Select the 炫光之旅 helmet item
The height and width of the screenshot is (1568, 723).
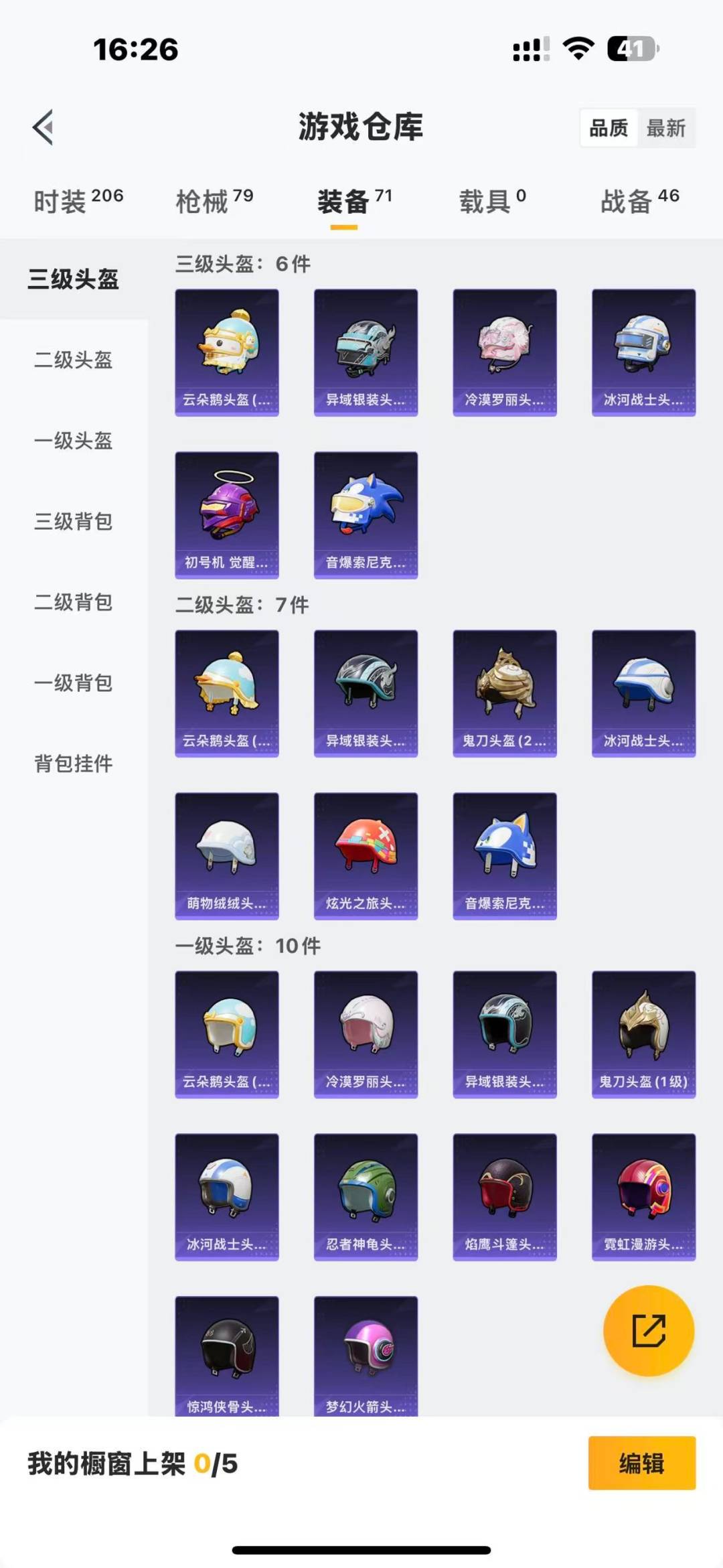point(366,855)
